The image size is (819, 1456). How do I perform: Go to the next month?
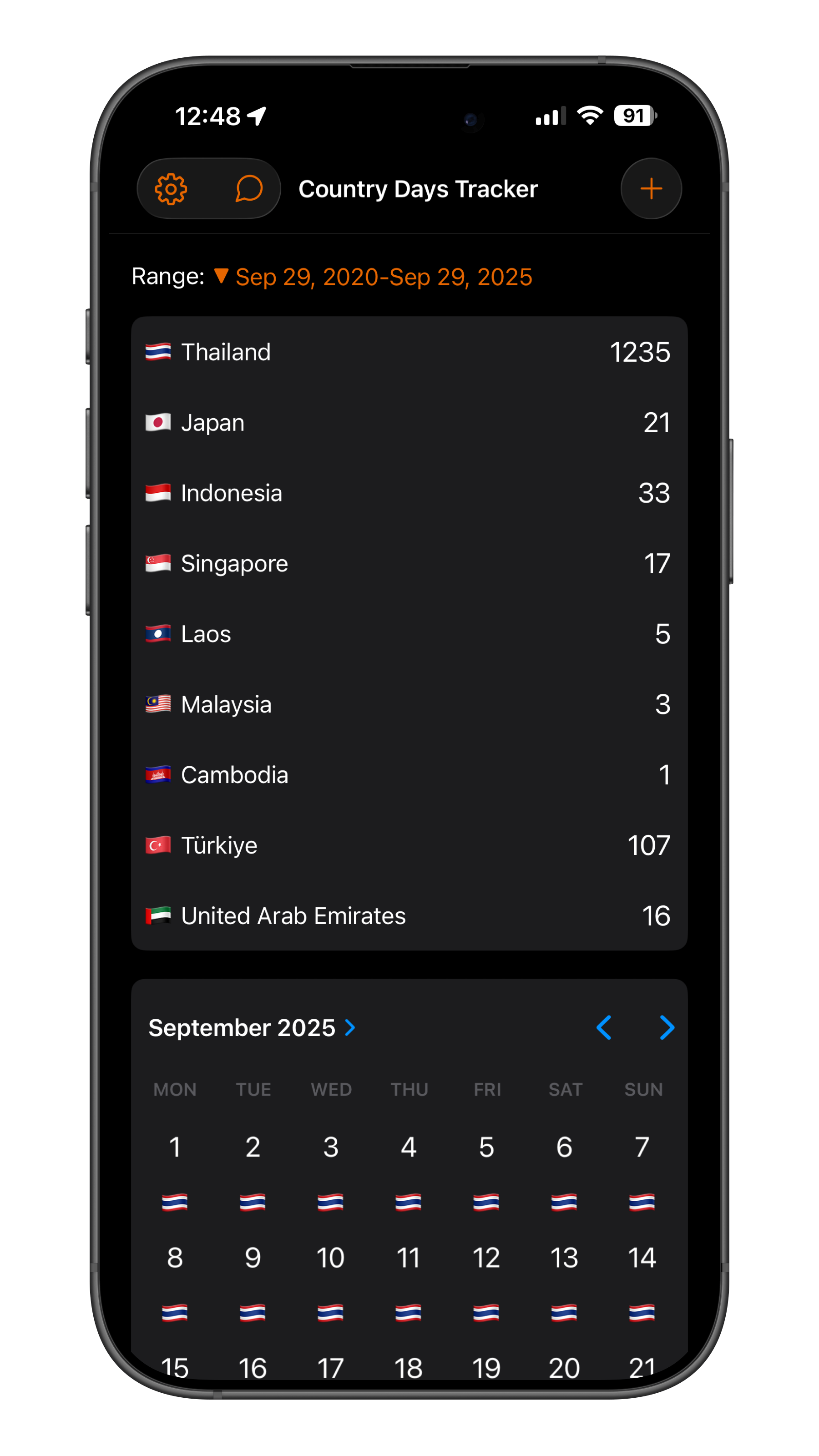tap(667, 1027)
